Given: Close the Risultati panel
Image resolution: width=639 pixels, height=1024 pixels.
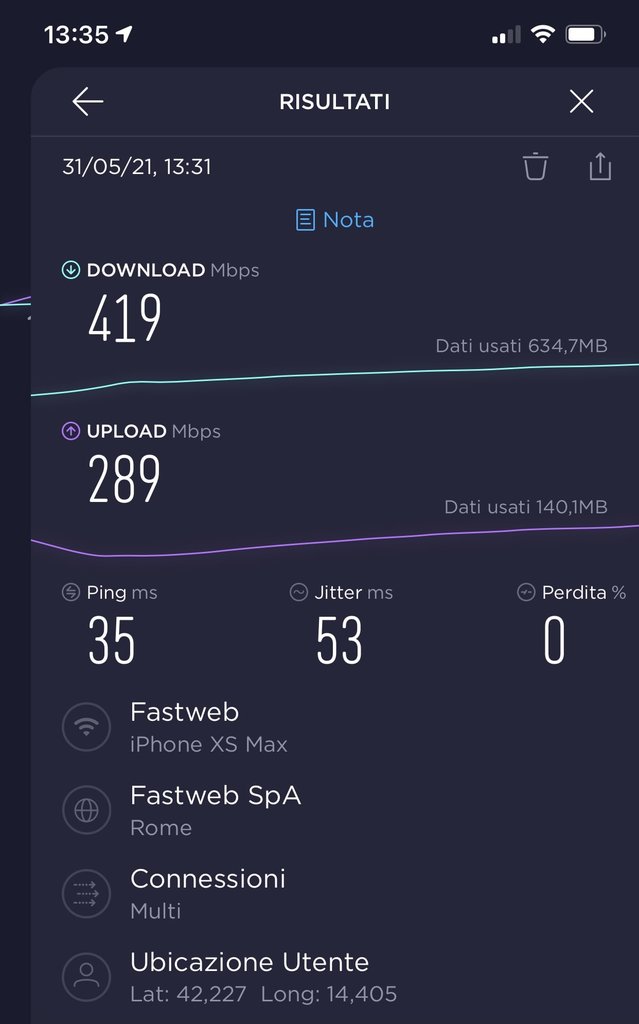Looking at the screenshot, I should pos(581,101).
